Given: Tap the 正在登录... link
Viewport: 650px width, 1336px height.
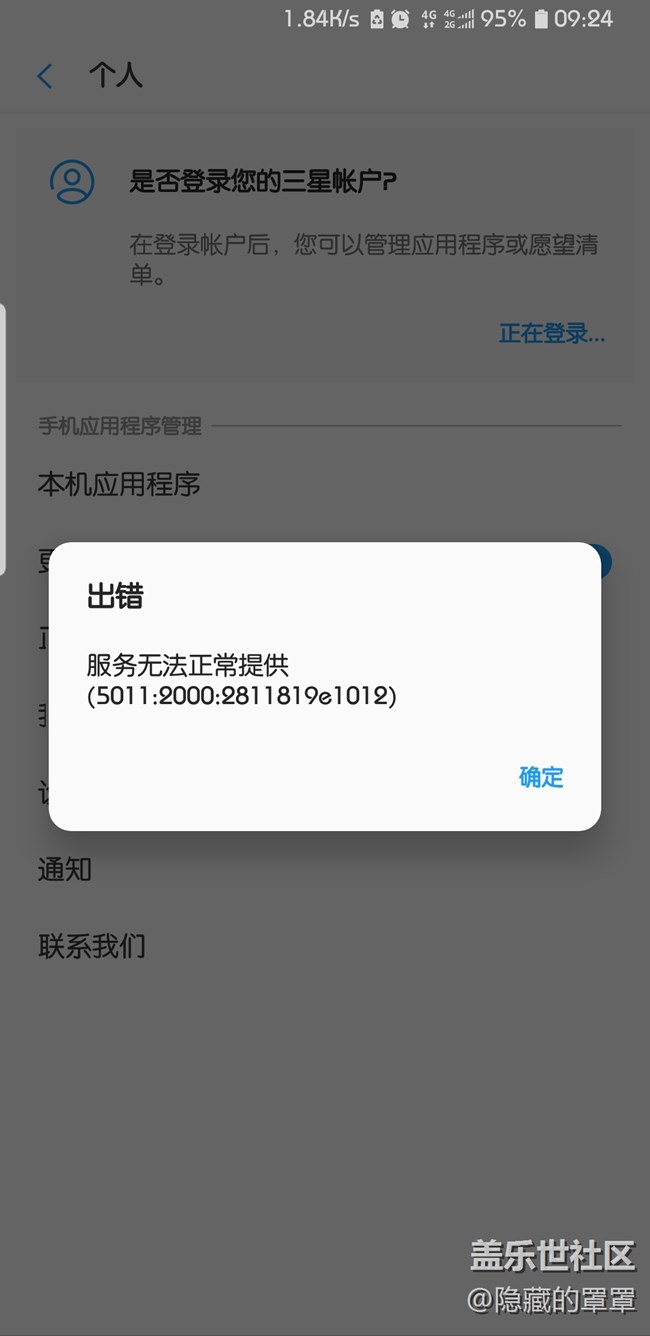Looking at the screenshot, I should pyautogui.click(x=552, y=333).
